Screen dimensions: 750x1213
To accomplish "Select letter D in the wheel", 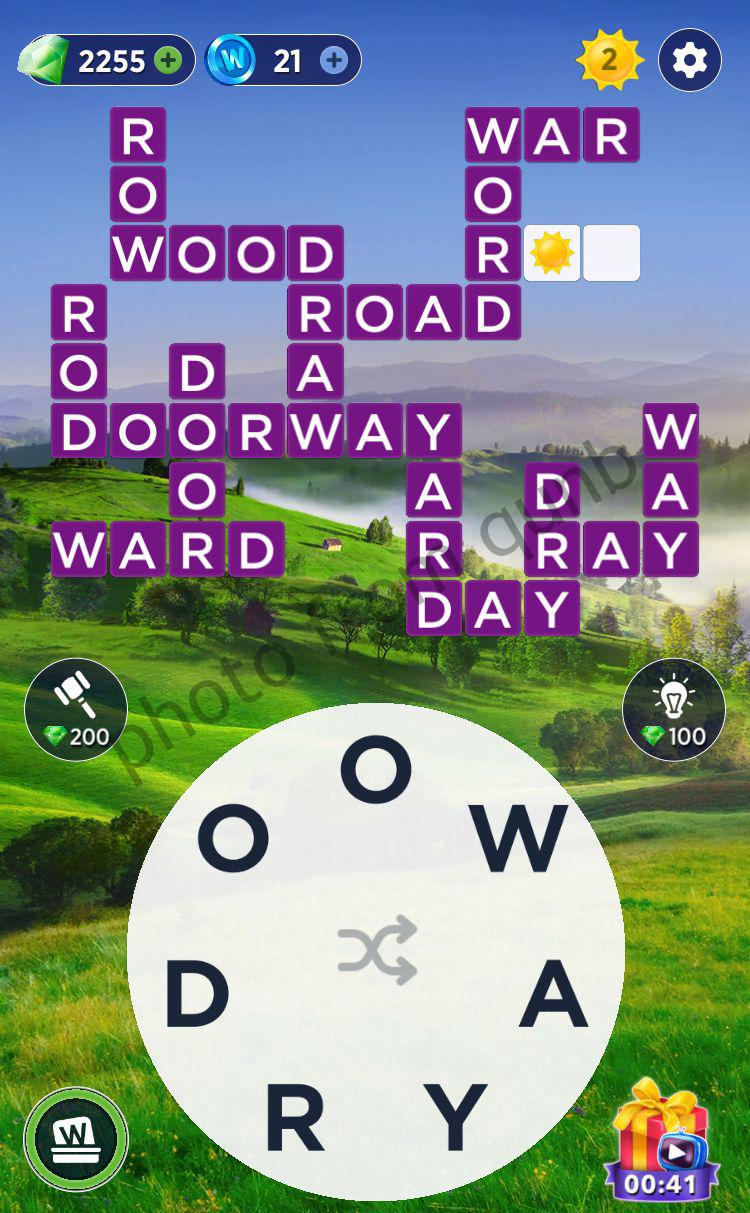I will tap(197, 997).
